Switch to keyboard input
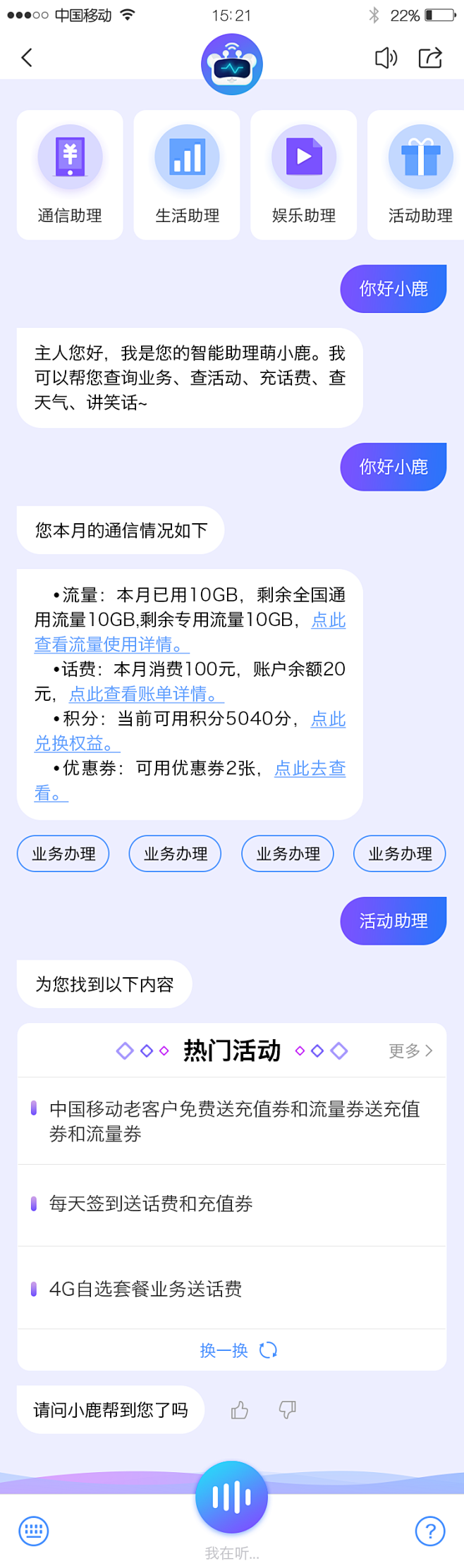The height and width of the screenshot is (1568, 464). (33, 1531)
